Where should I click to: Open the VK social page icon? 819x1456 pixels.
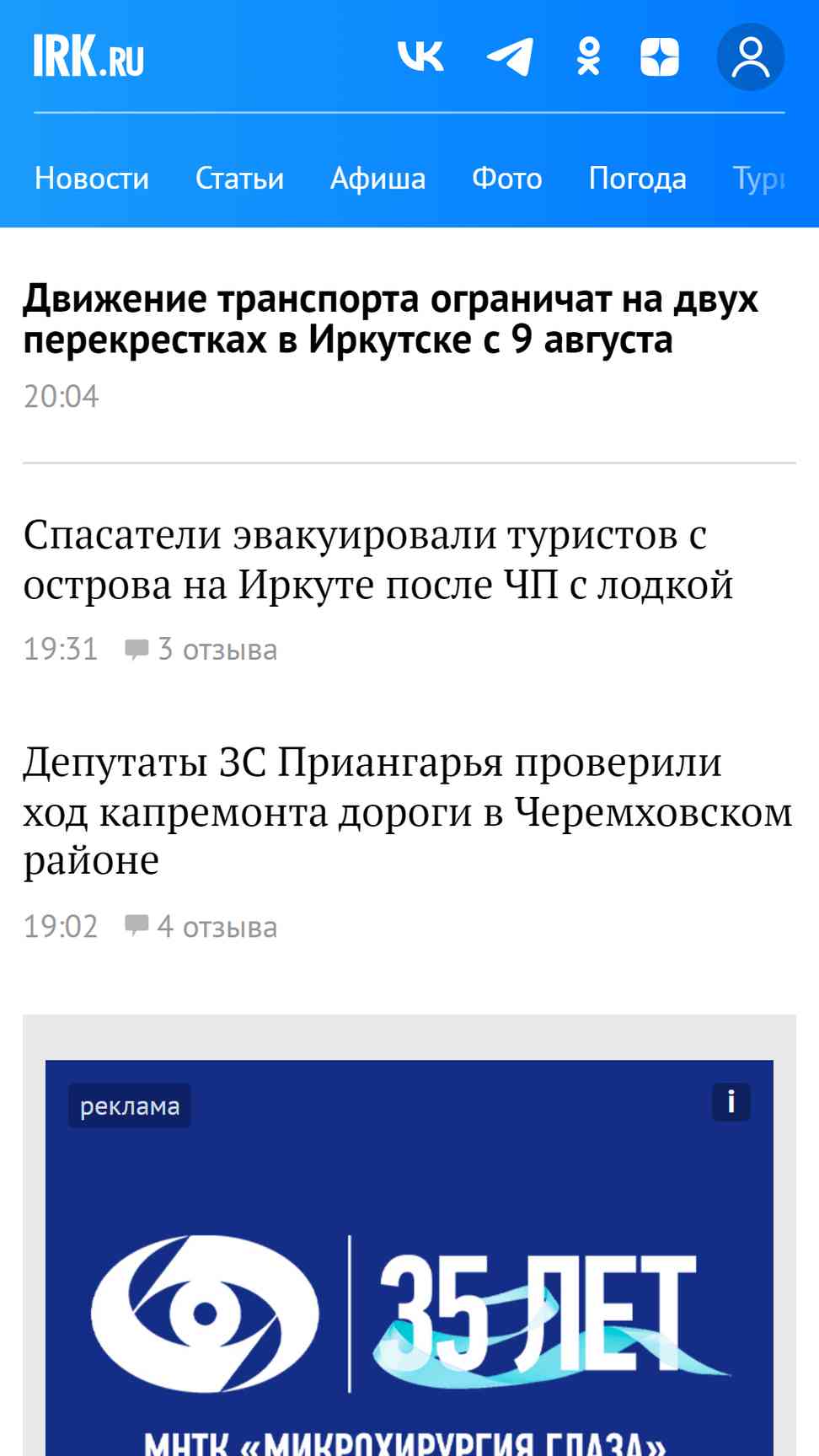pyautogui.click(x=420, y=56)
